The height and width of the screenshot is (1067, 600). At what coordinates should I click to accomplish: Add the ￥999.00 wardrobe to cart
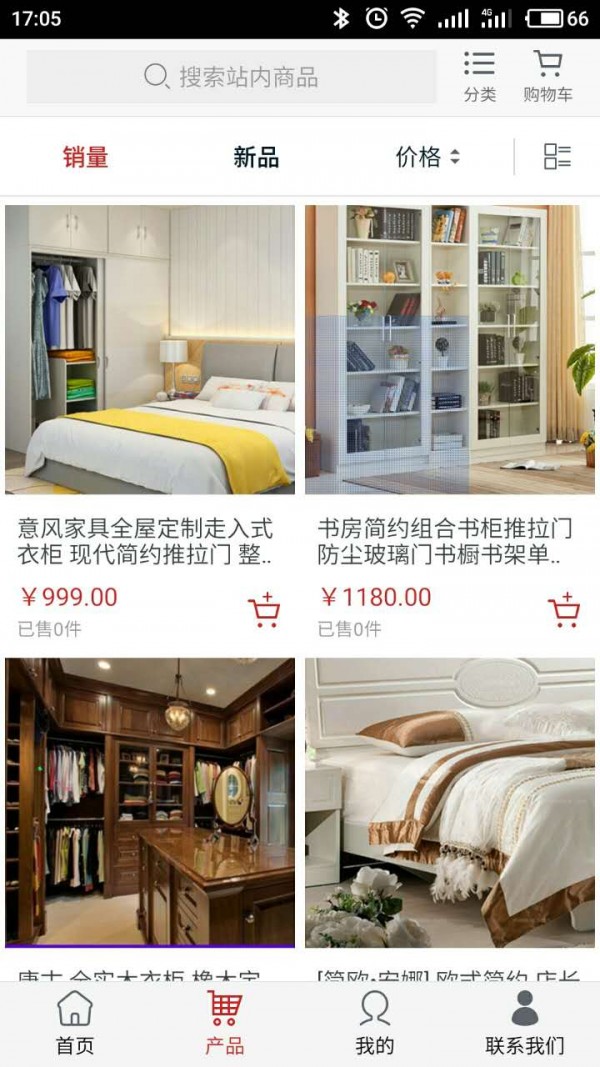pos(264,610)
